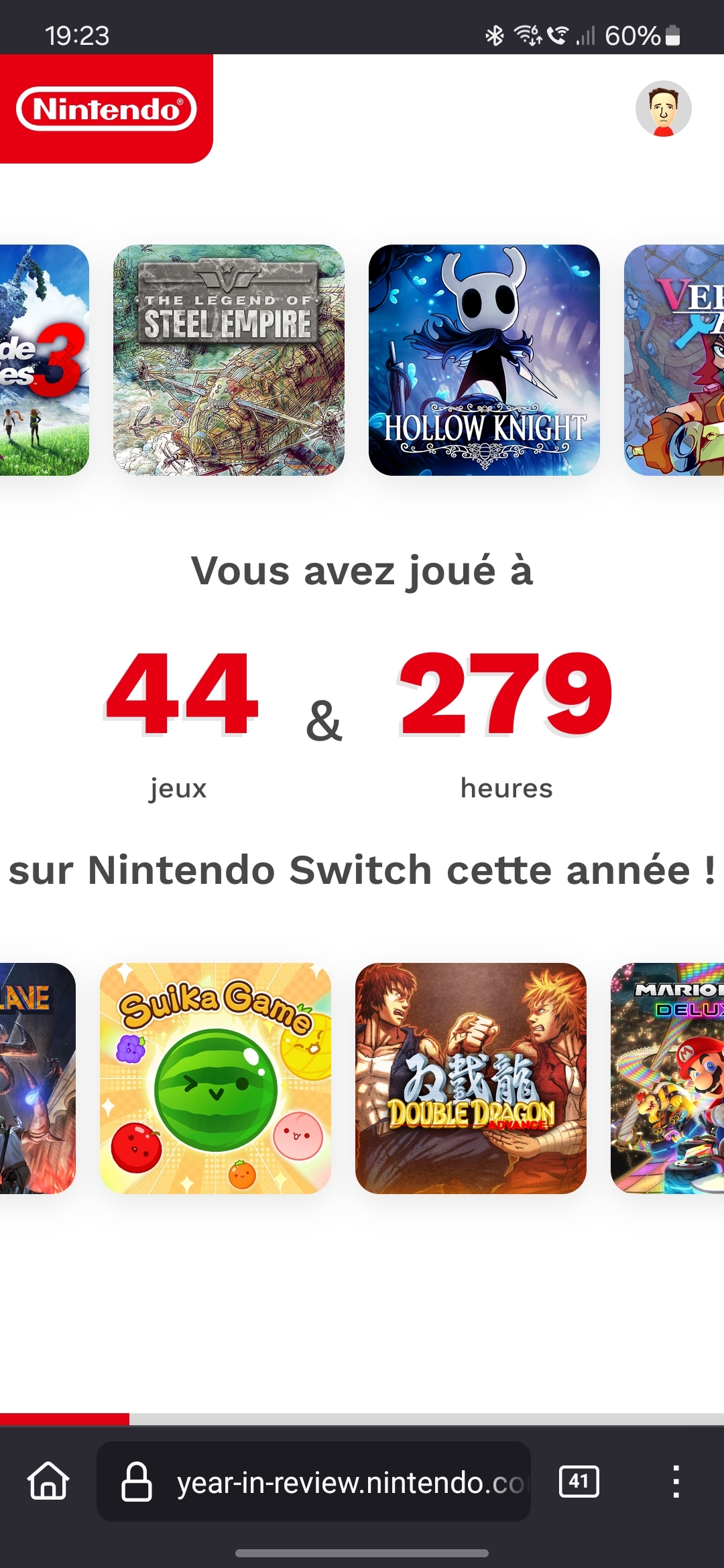
Task: Open the browser overflow menu
Action: tap(676, 1481)
